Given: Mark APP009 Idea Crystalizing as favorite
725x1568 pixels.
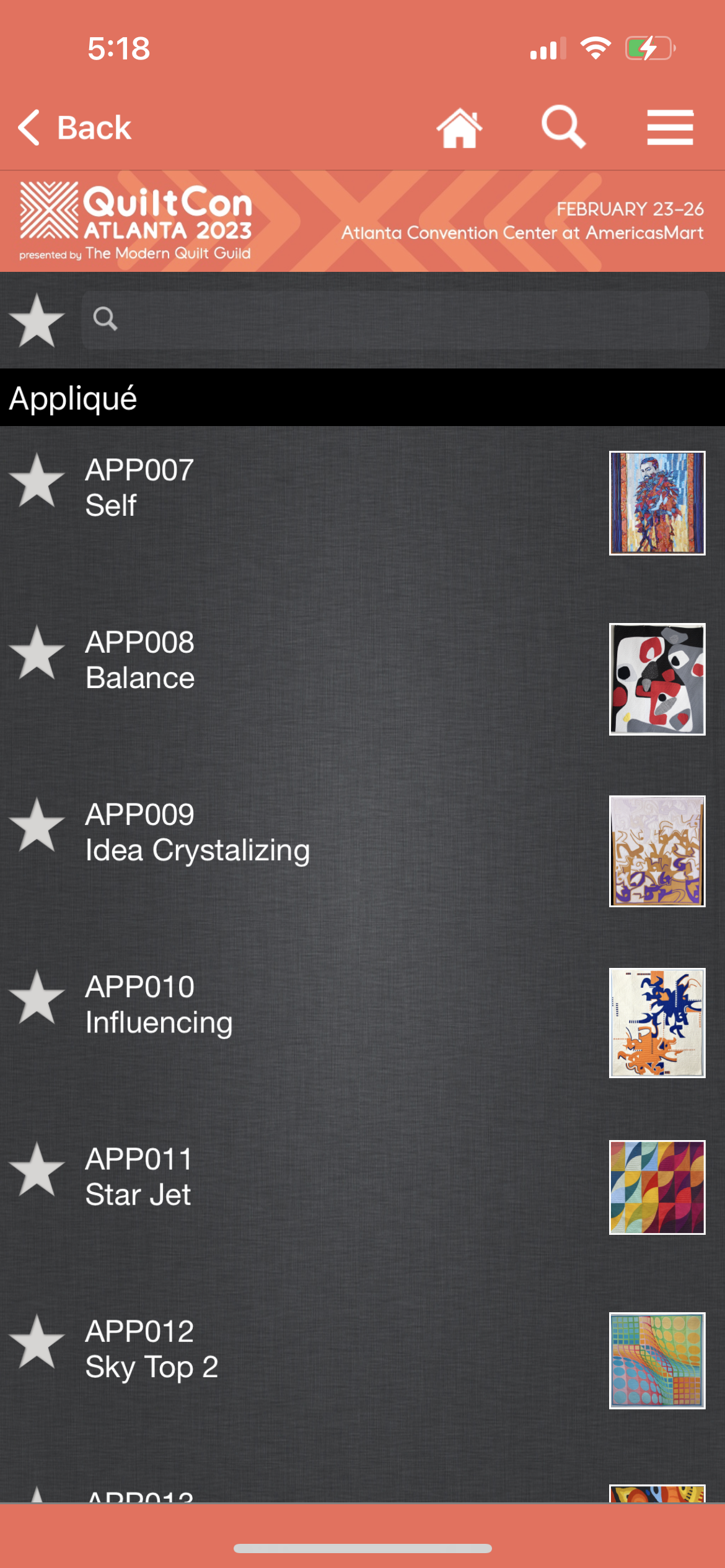Looking at the screenshot, I should pyautogui.click(x=37, y=825).
